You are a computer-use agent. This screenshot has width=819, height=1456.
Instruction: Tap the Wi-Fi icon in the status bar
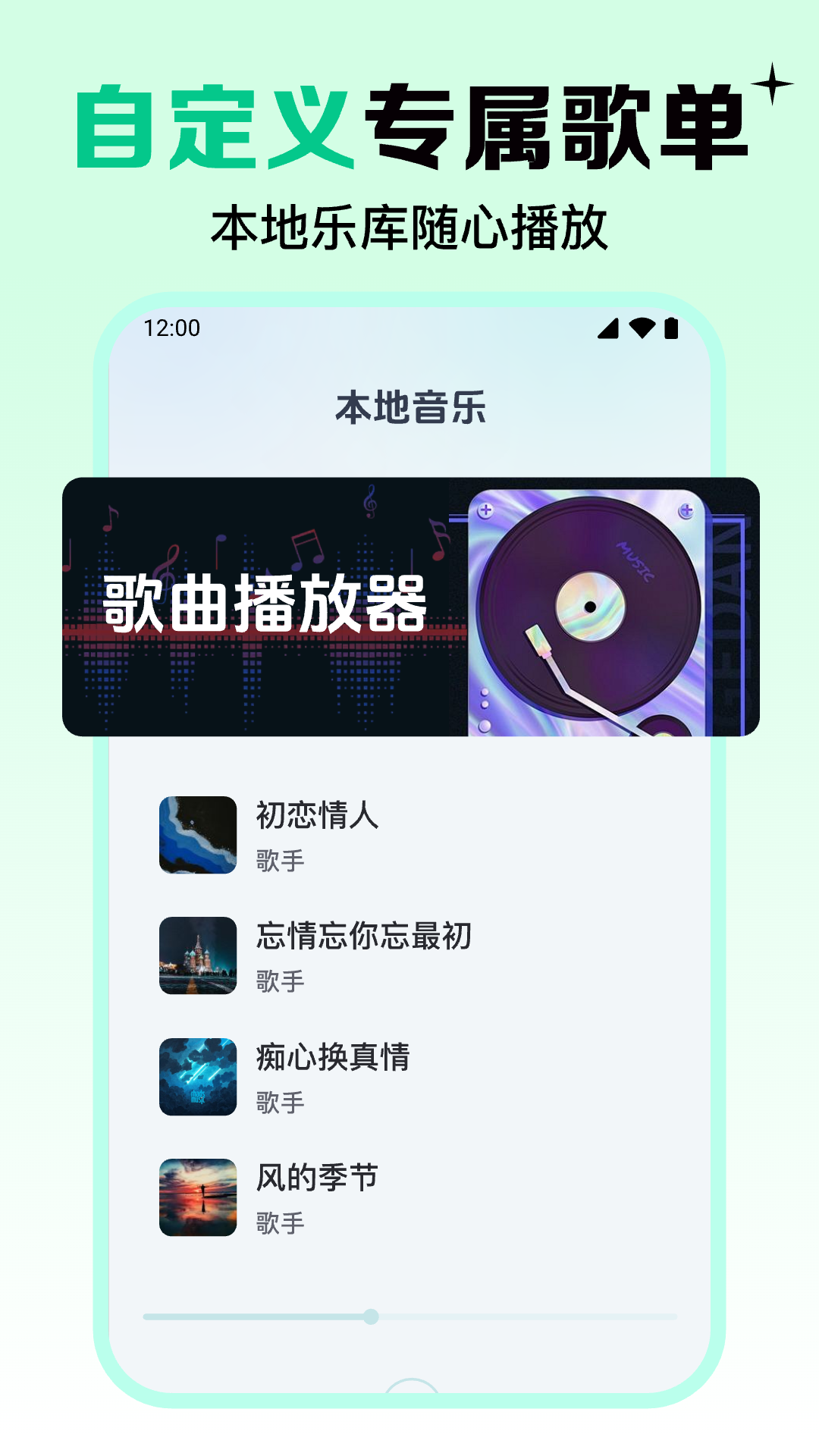(642, 328)
